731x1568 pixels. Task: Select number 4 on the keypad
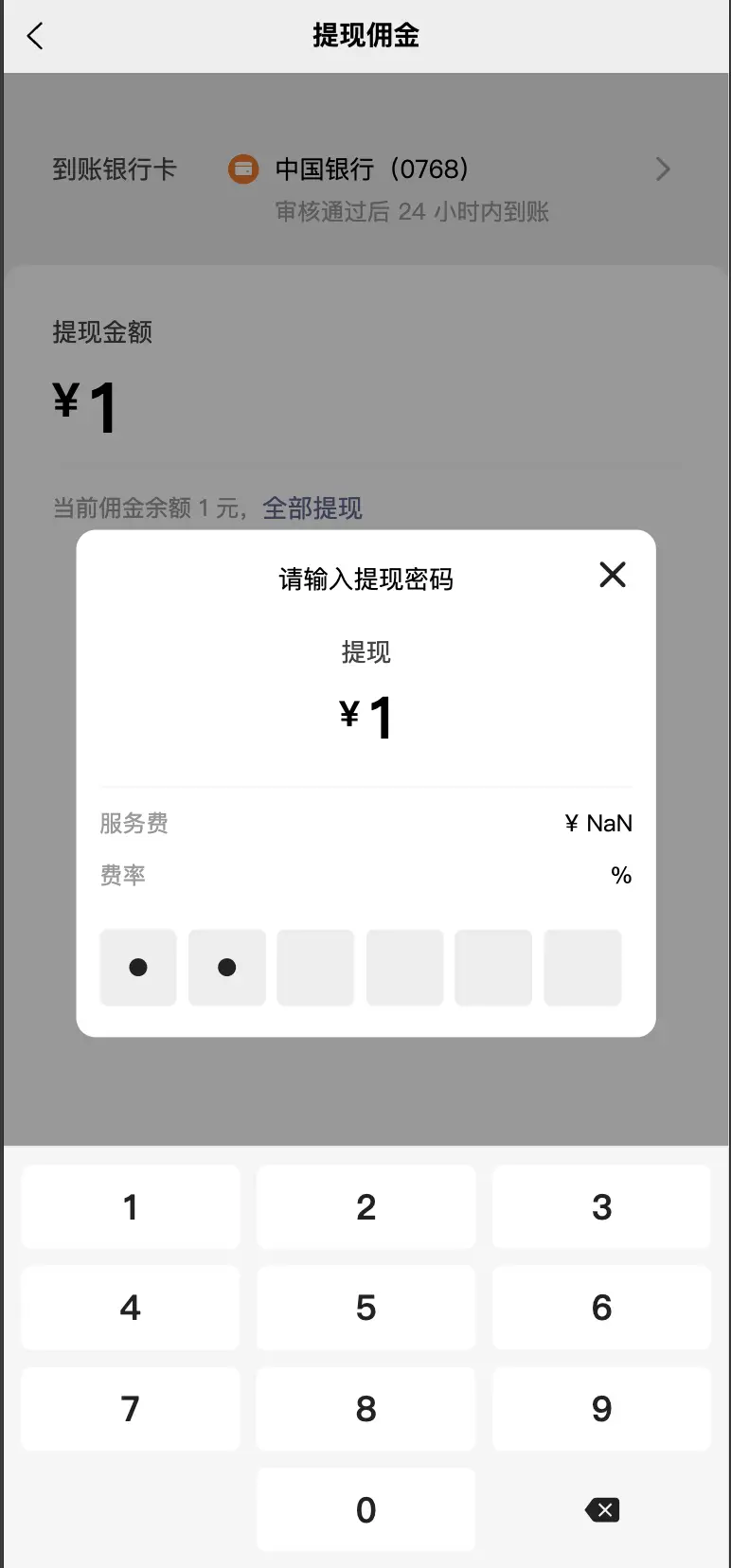(131, 1308)
